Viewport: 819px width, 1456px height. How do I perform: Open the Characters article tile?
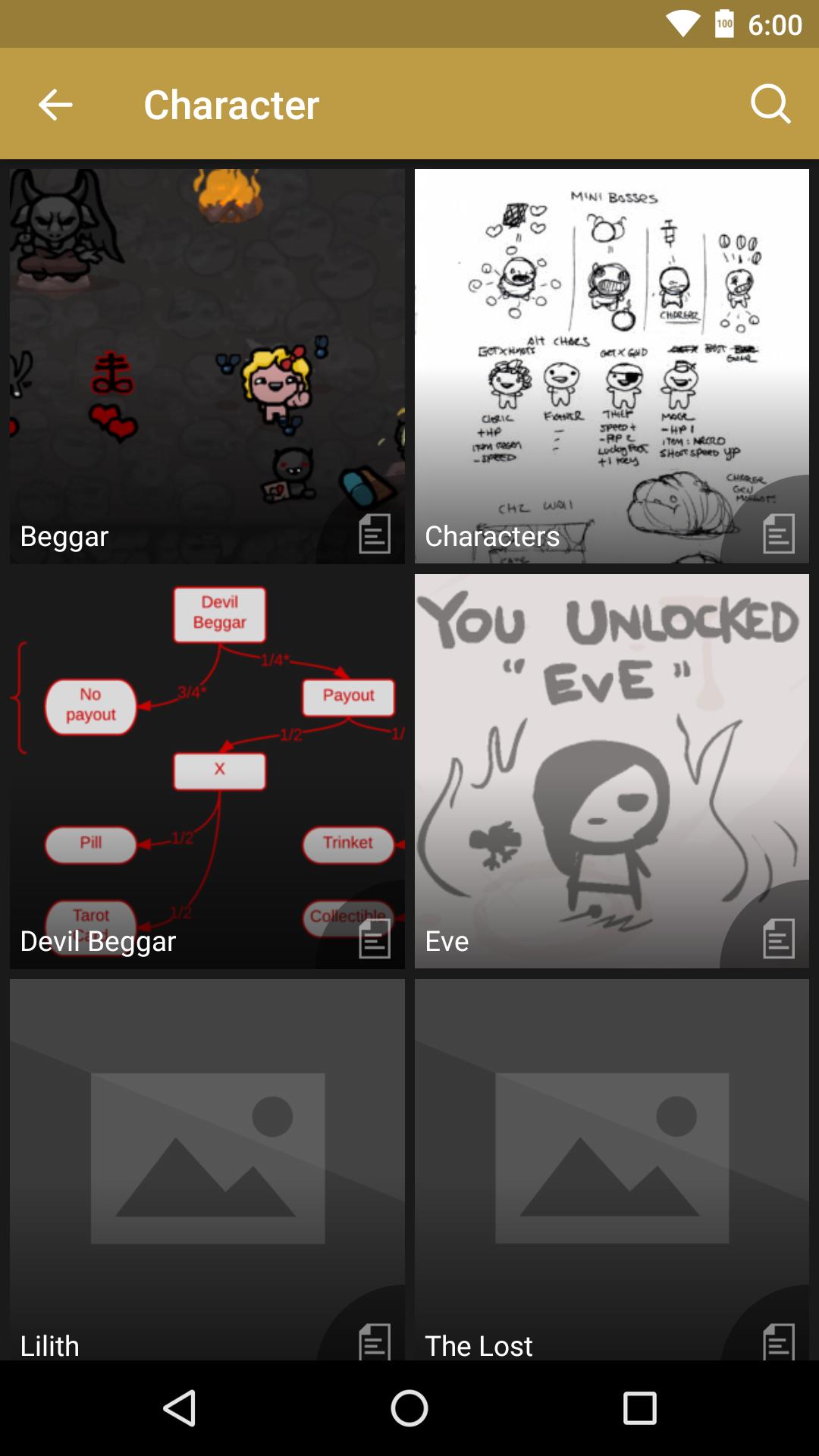coord(611,366)
